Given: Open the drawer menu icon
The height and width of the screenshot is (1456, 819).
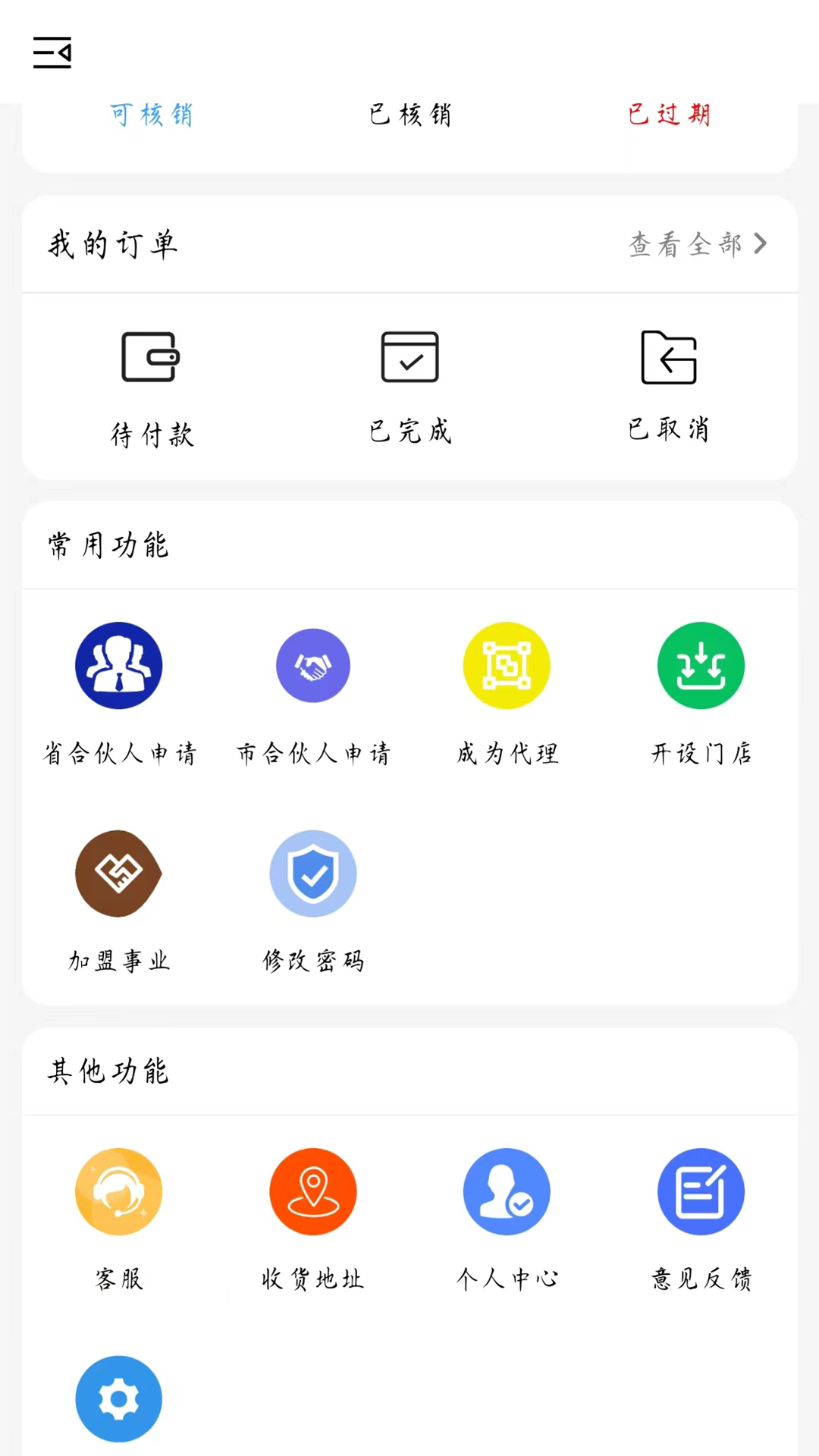Looking at the screenshot, I should click(x=52, y=52).
